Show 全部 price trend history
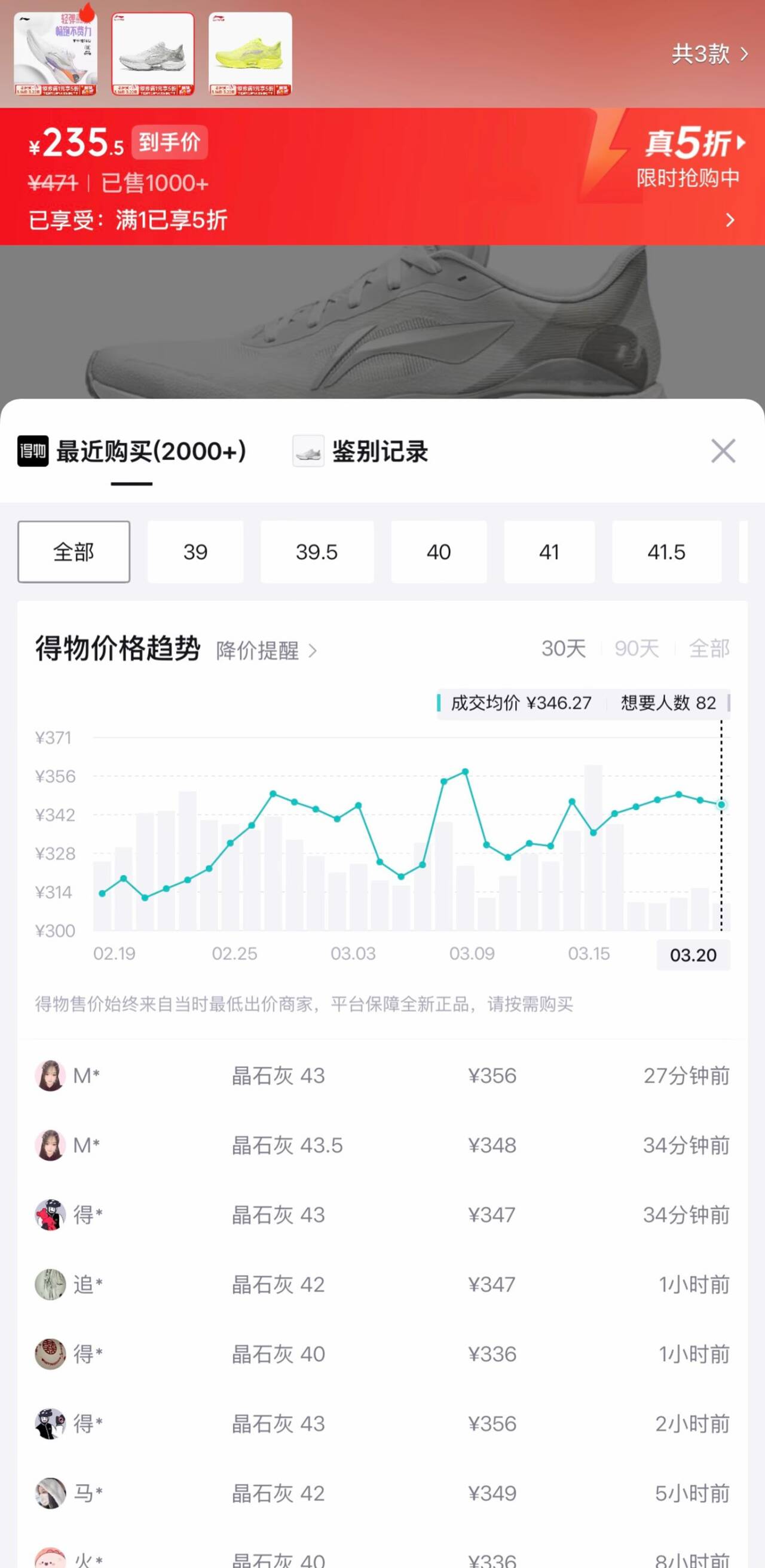This screenshot has height=1568, width=765. coord(709,648)
